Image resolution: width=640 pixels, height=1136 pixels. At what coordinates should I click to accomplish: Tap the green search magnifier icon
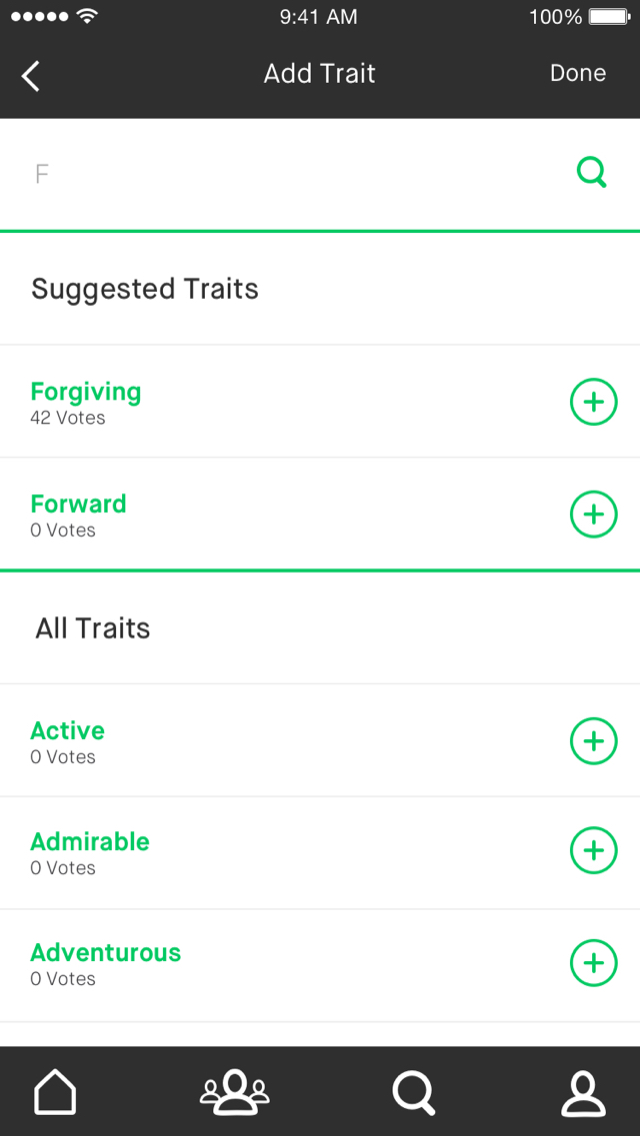coord(592,174)
